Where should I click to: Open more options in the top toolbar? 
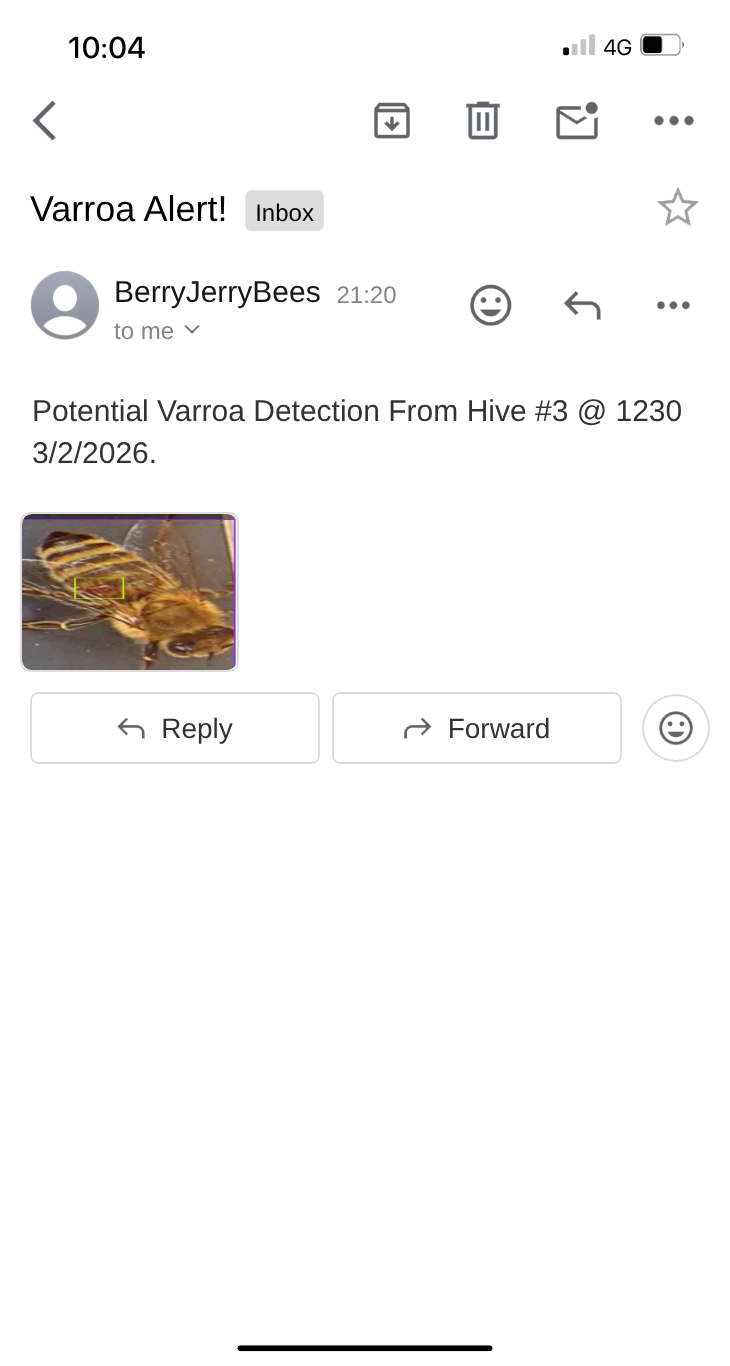(x=673, y=120)
